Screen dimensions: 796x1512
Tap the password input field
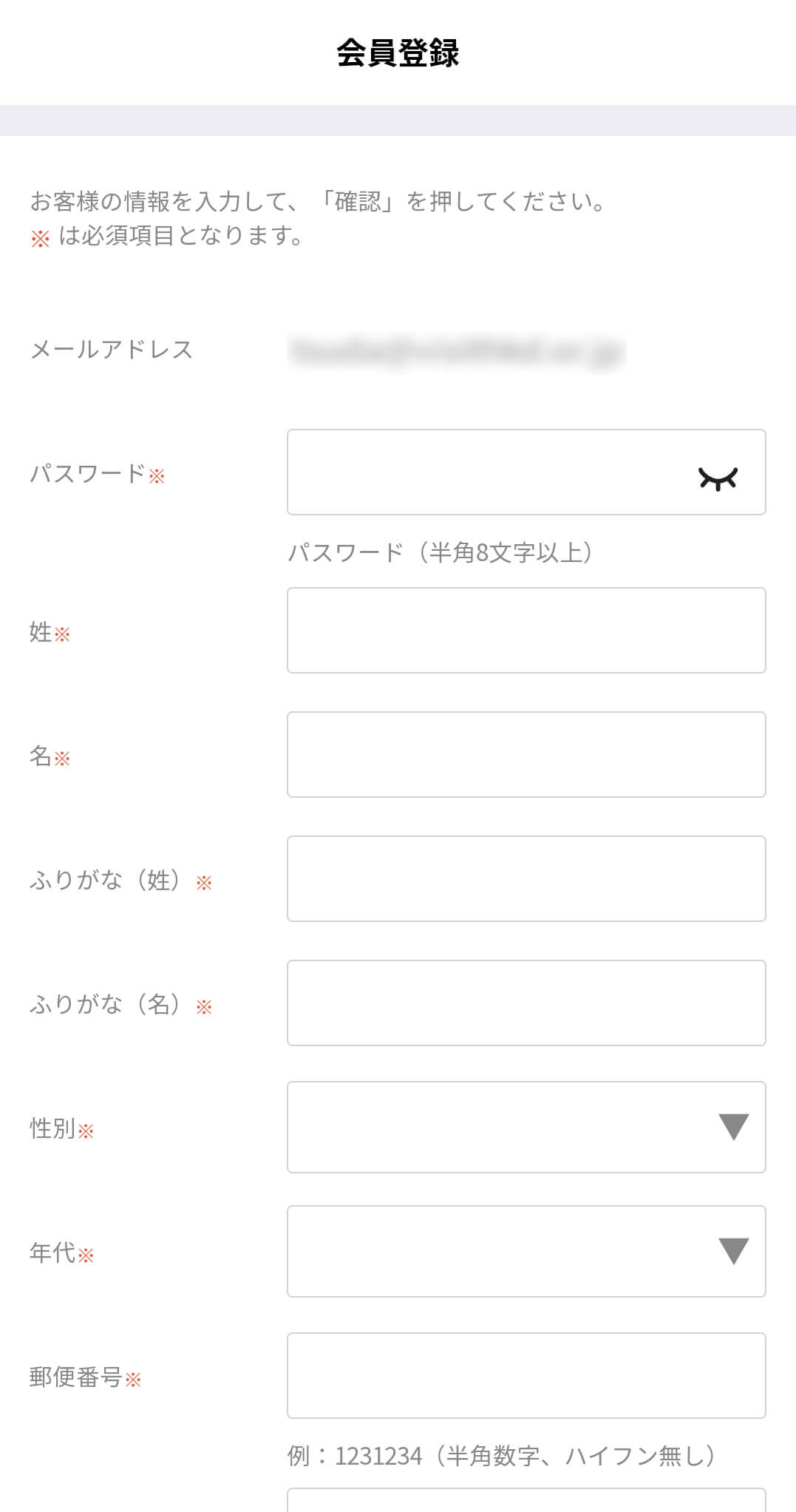[526, 472]
